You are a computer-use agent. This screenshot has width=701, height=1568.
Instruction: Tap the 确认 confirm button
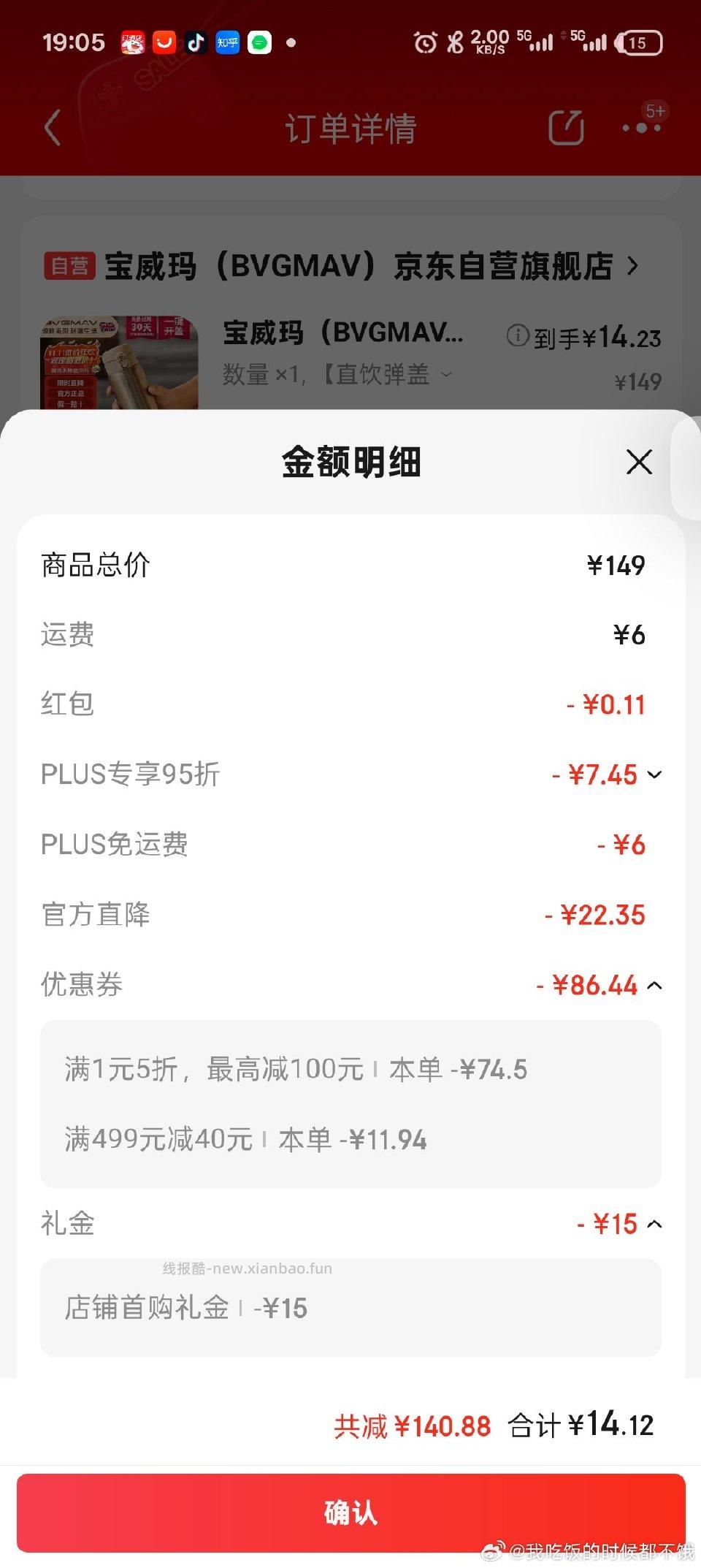click(350, 1511)
